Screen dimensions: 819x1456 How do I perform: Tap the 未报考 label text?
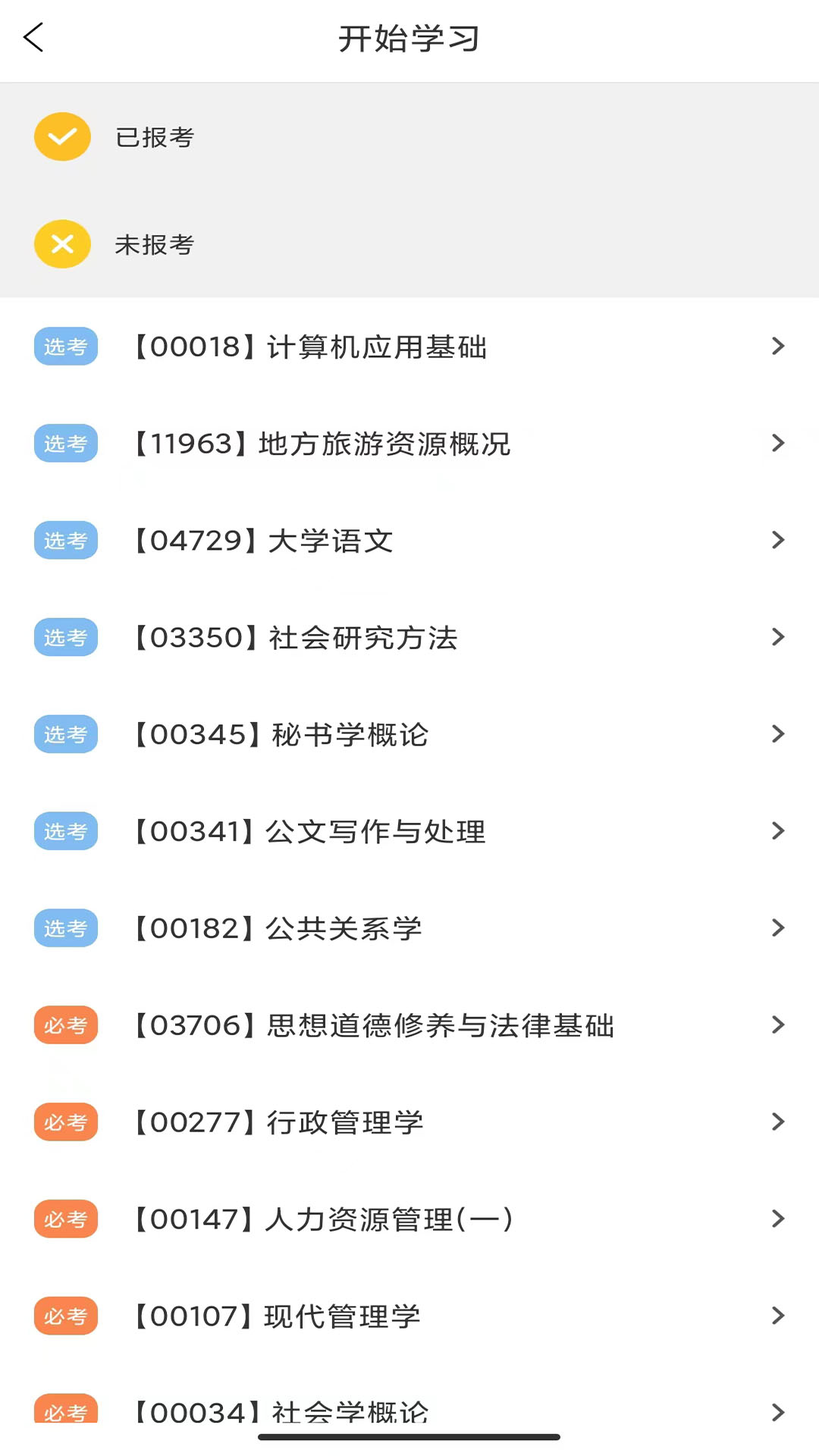(x=154, y=244)
